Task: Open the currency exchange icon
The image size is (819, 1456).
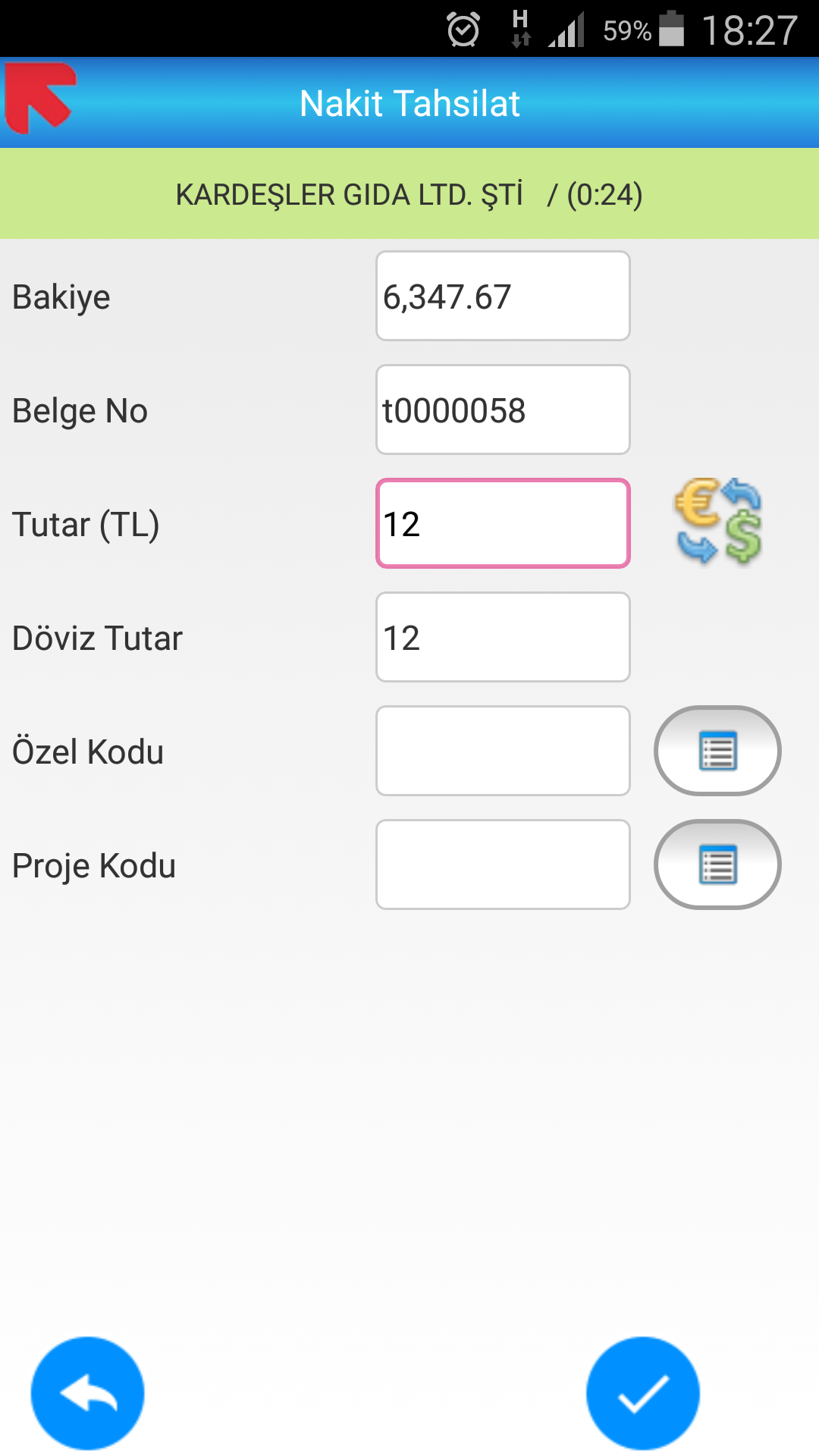Action: (x=717, y=522)
